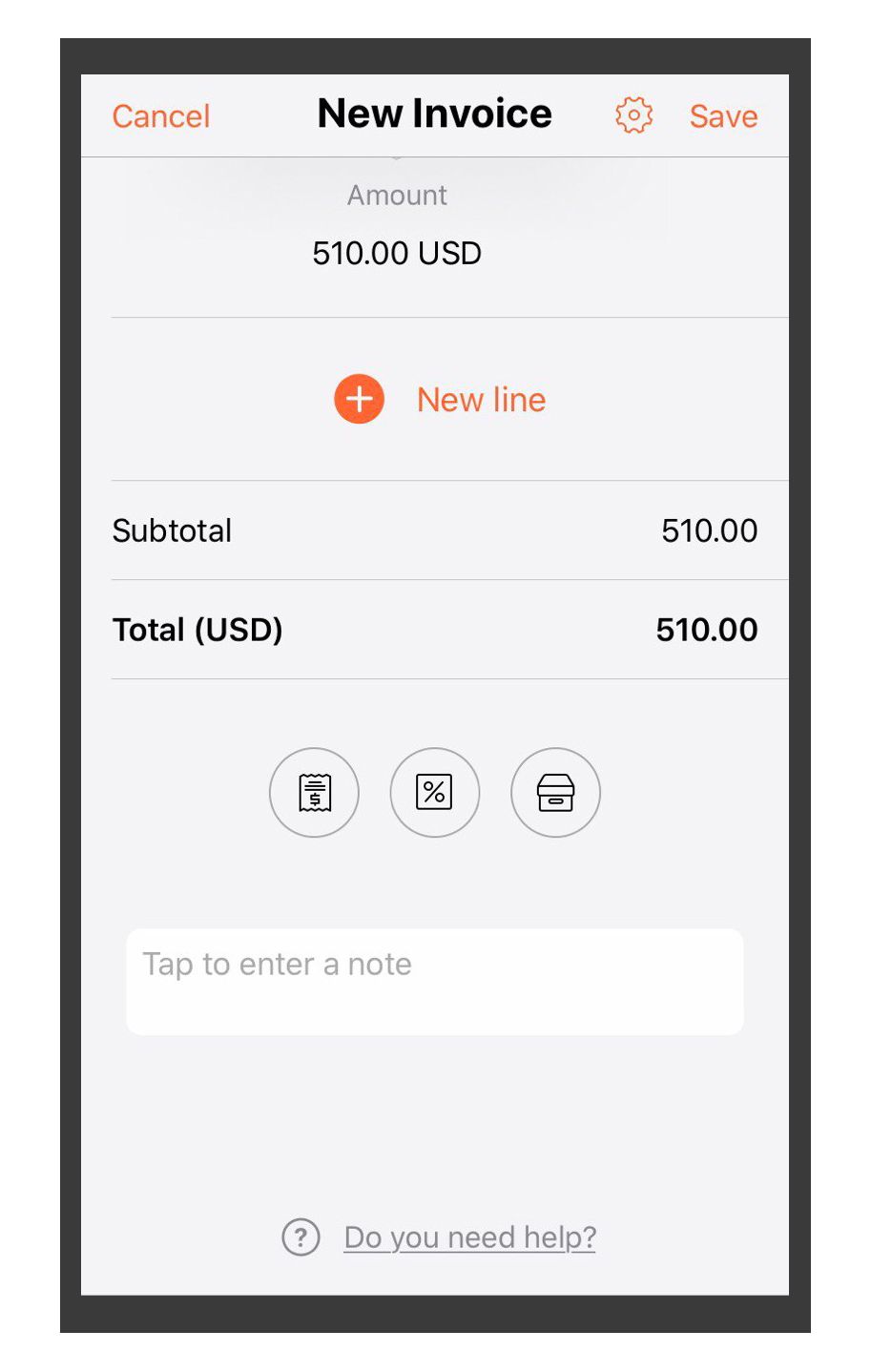Cancel the new invoice
The image size is (871, 1372).
160,116
